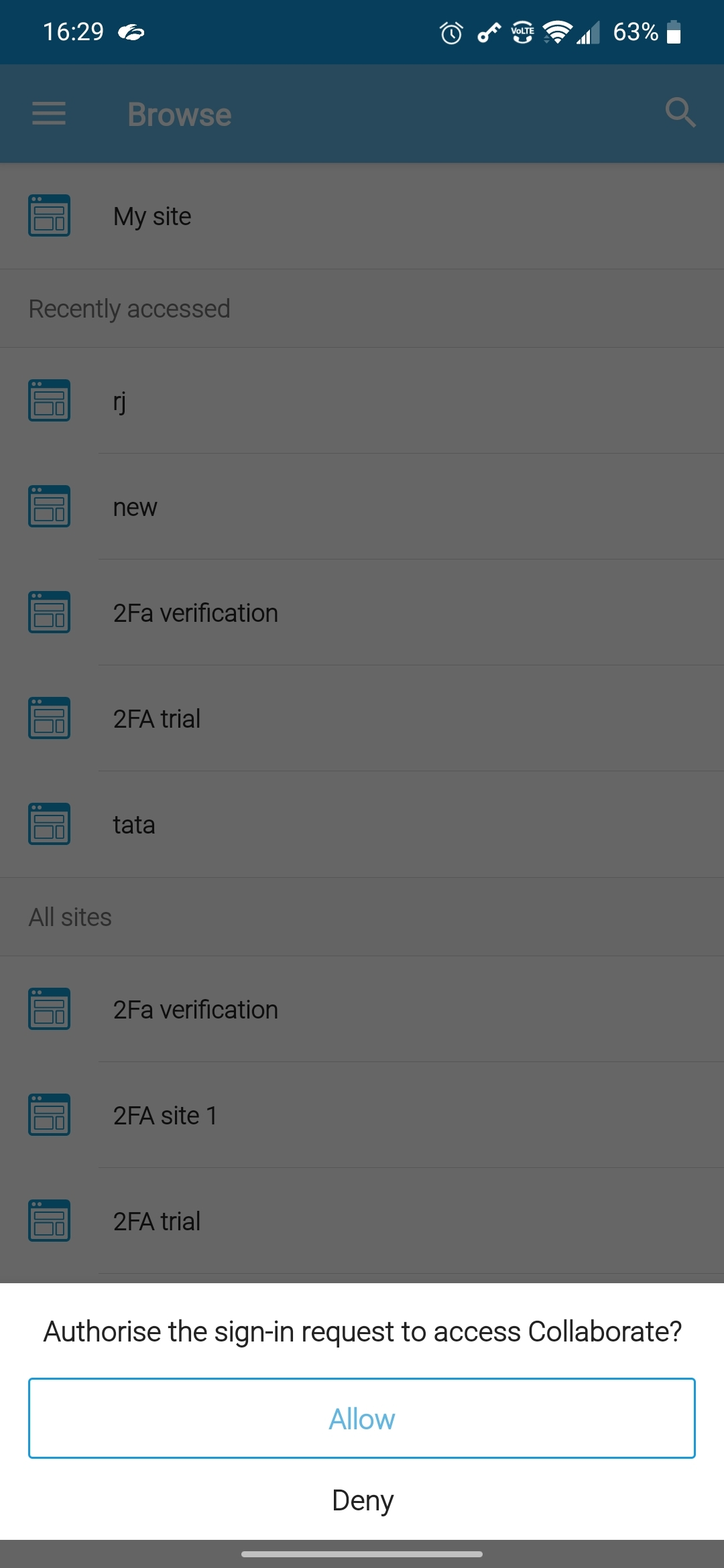The height and width of the screenshot is (1568, 724).
Task: Deny the sign-in request
Action: 362,1500
